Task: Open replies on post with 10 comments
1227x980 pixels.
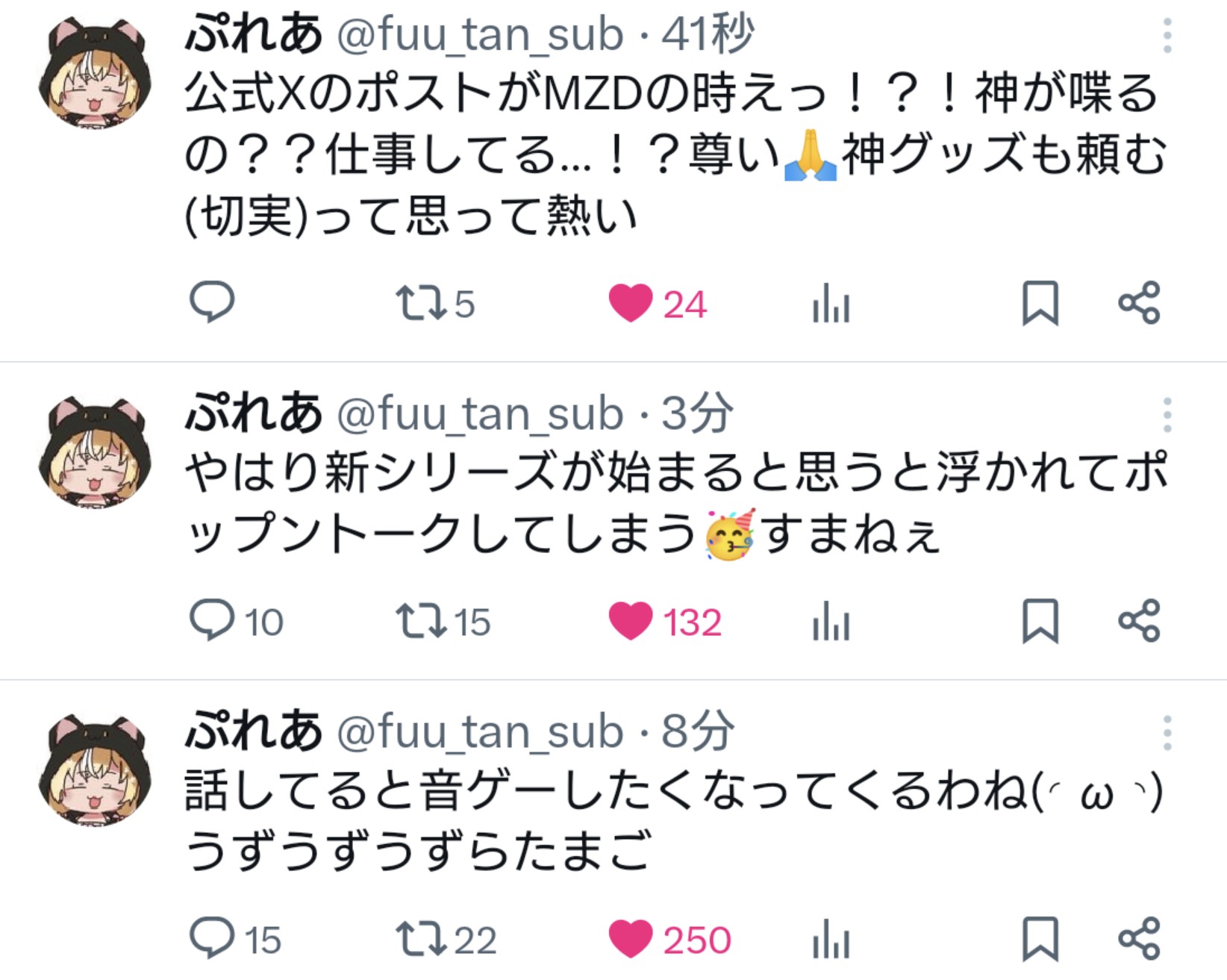Action: [x=213, y=621]
